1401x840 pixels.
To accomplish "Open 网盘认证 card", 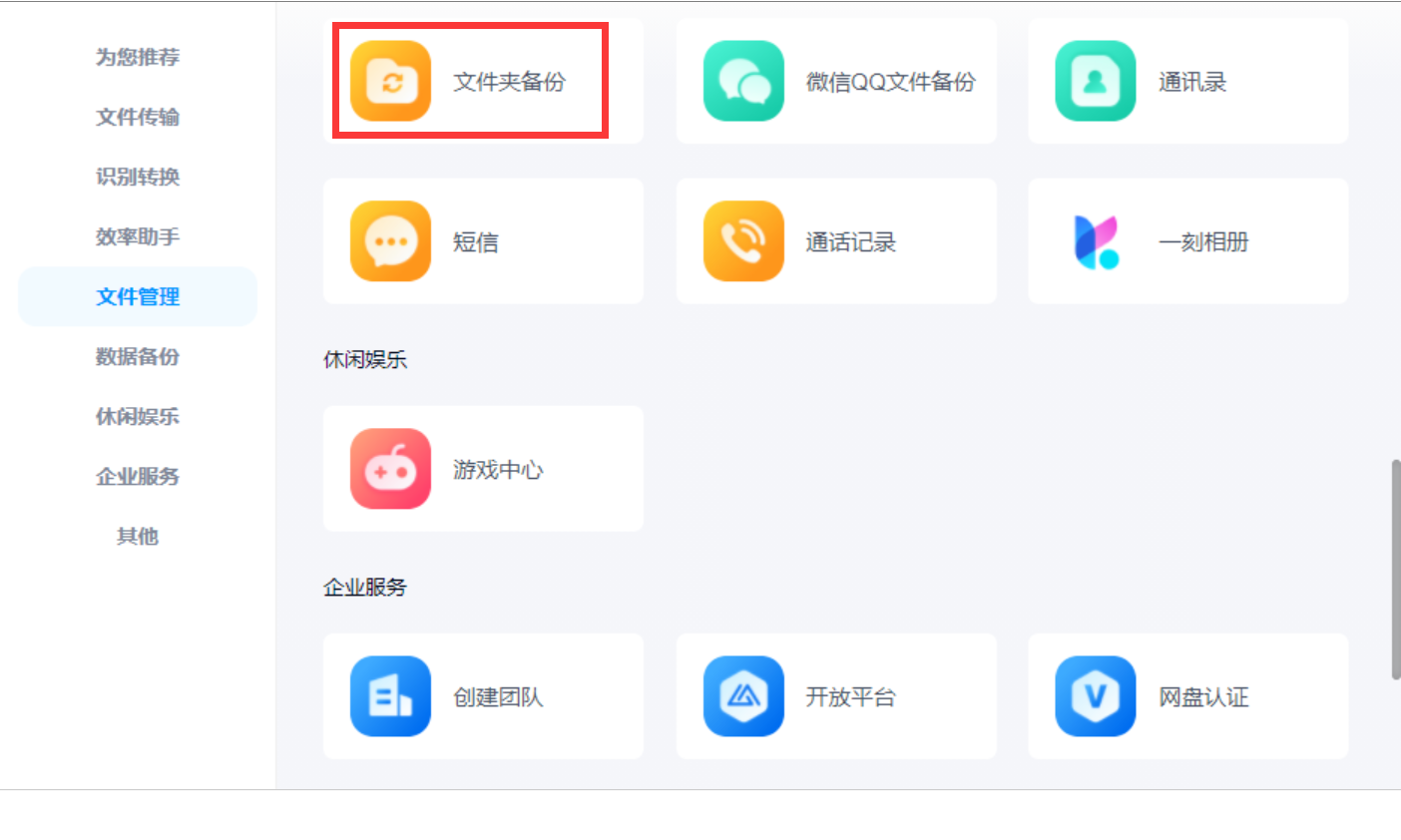I will coord(1187,696).
